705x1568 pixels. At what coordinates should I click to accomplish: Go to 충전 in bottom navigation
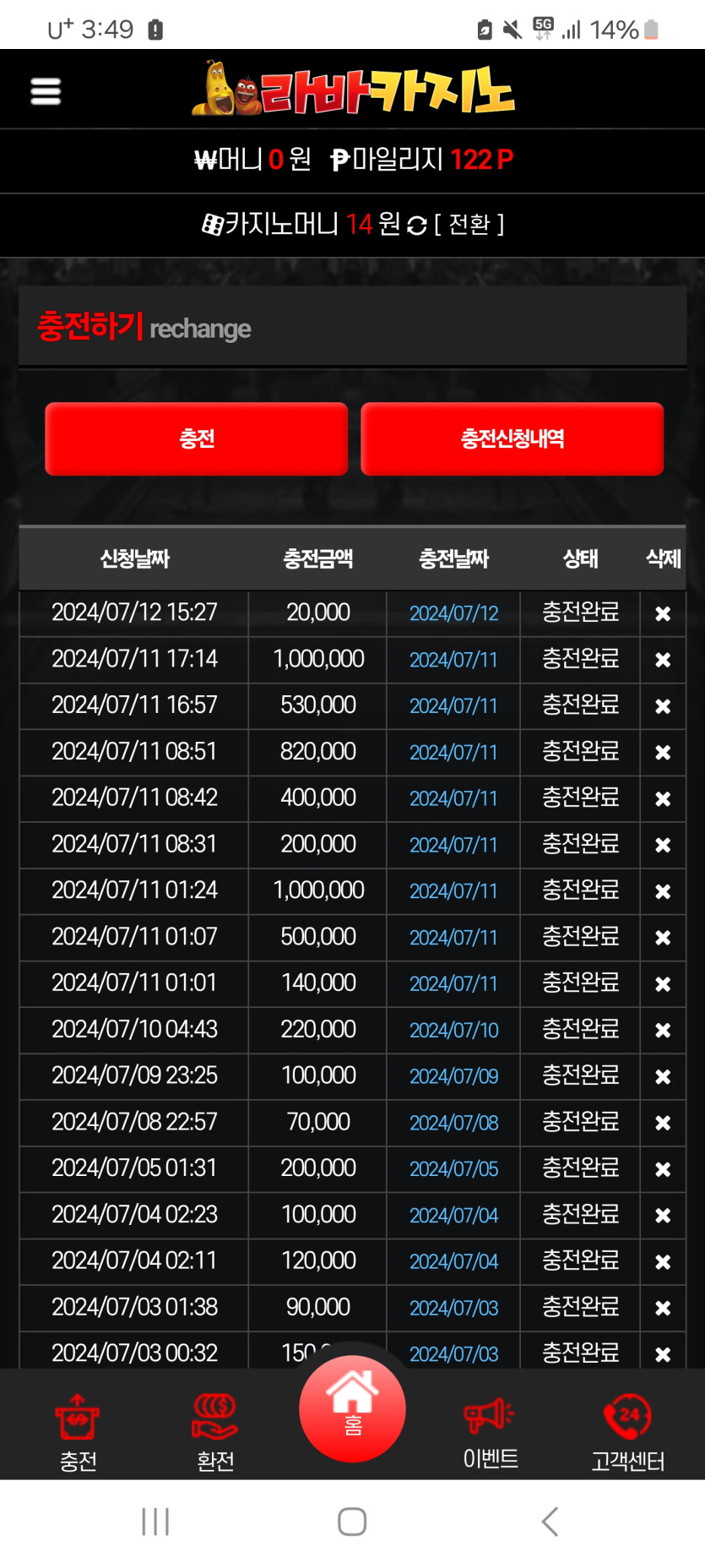tap(78, 1432)
